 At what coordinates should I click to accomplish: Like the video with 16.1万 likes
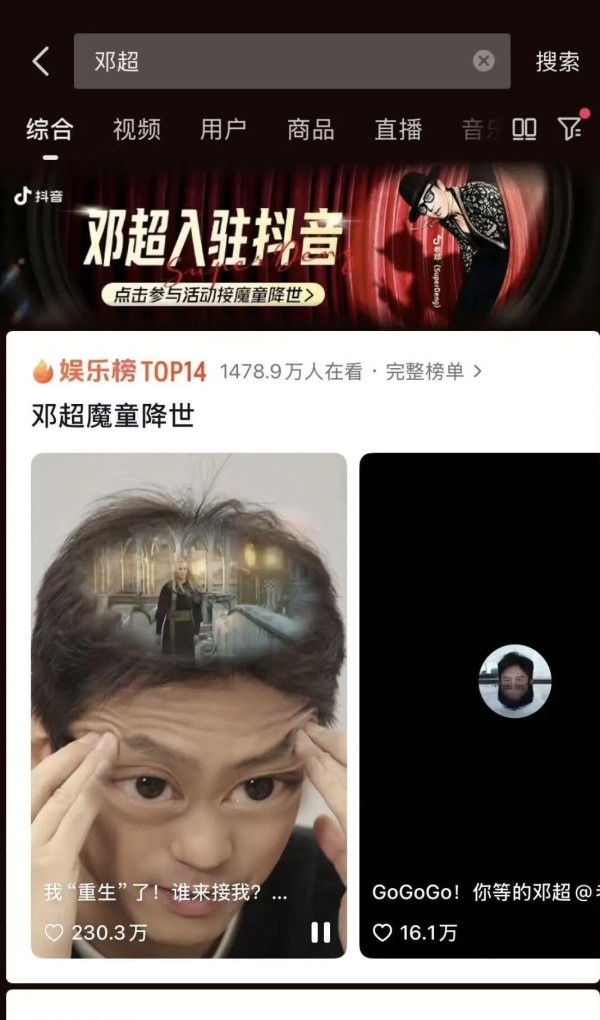pos(382,932)
